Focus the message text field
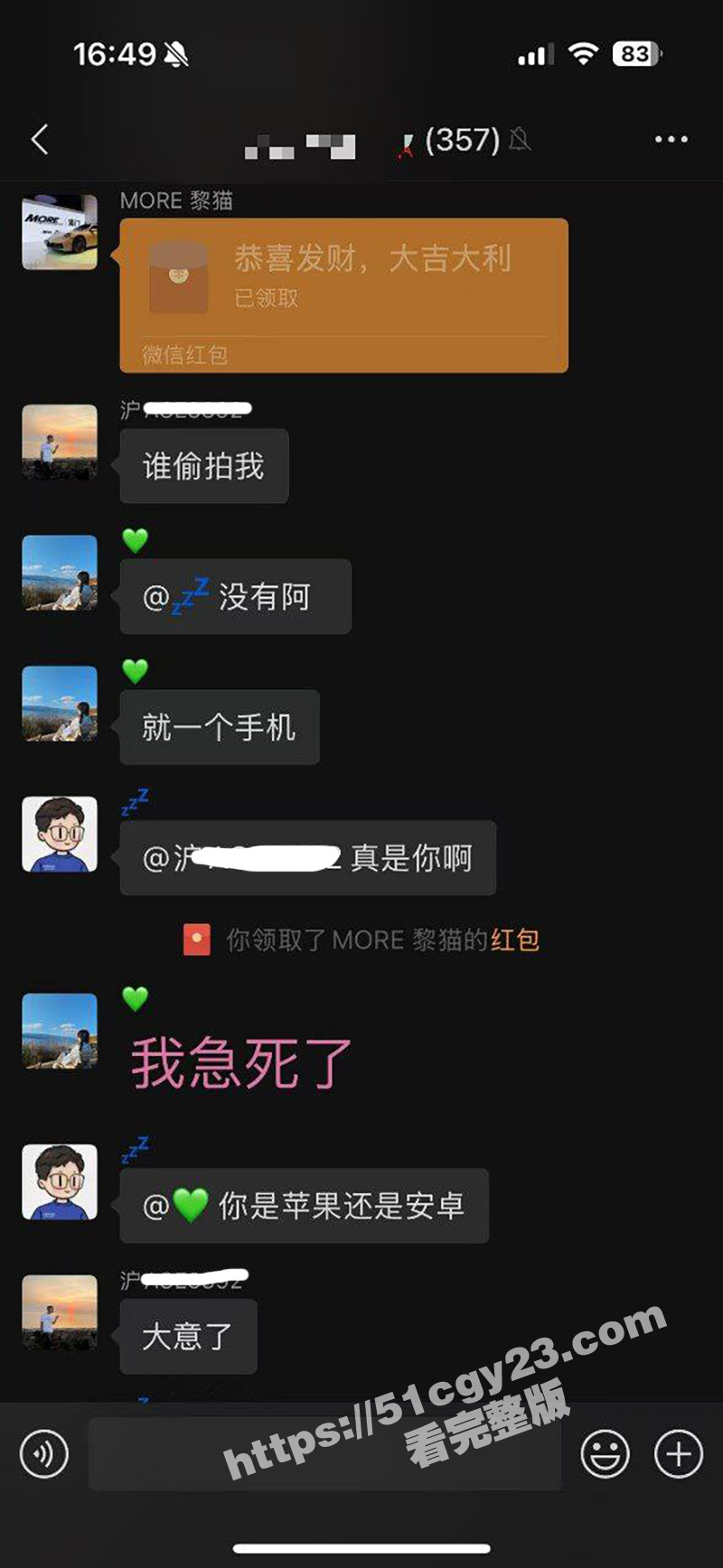 point(324,1454)
